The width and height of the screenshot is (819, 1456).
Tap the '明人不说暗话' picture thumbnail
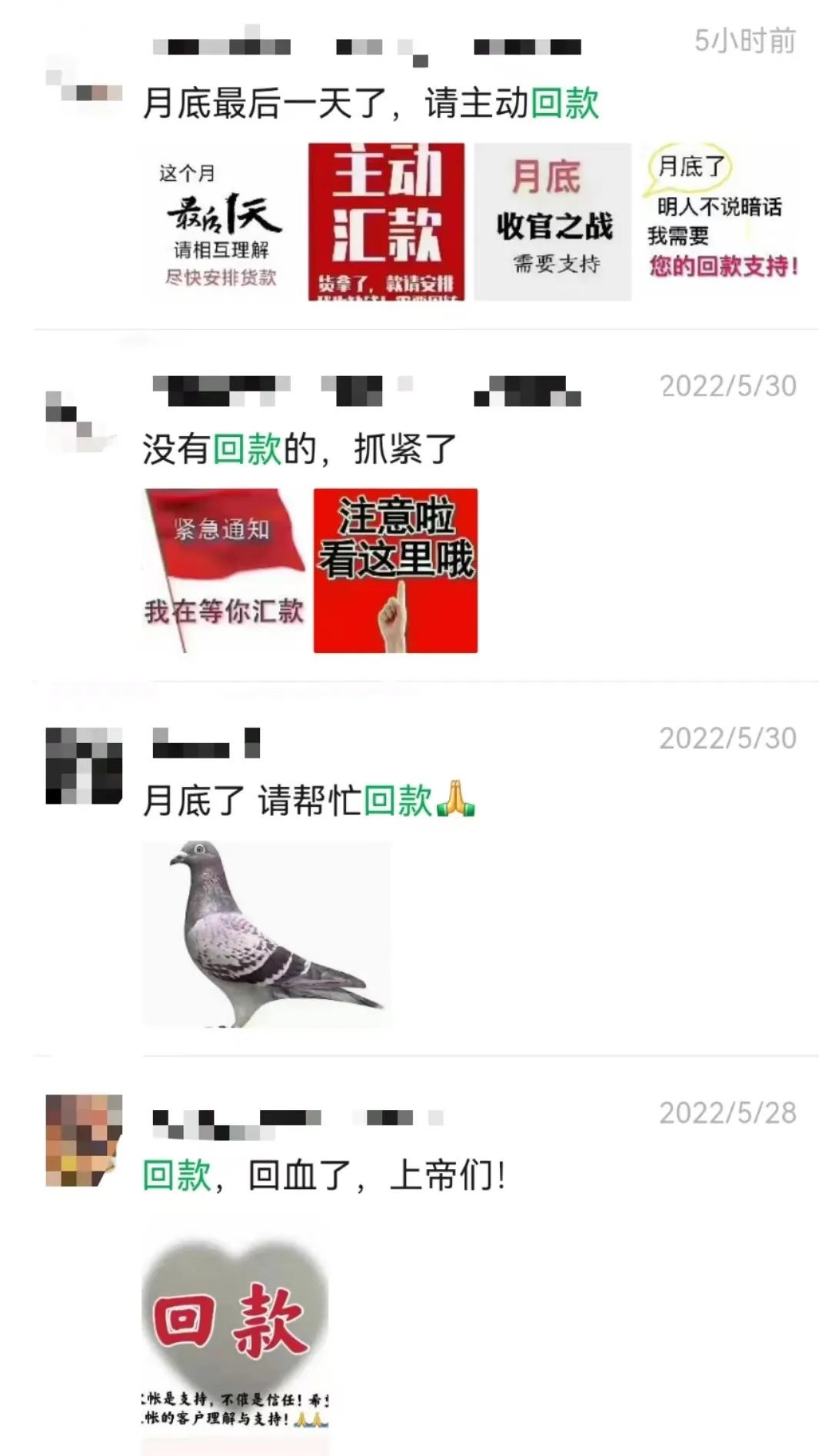click(721, 222)
